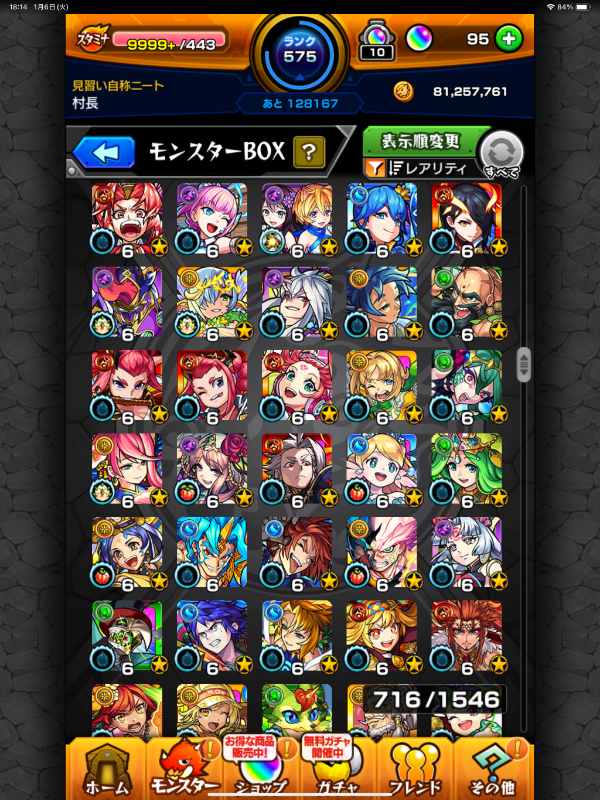Image resolution: width=600 pixels, height=800 pixels.
Task: Tap the すべて refresh toggle button
Action: point(502,156)
